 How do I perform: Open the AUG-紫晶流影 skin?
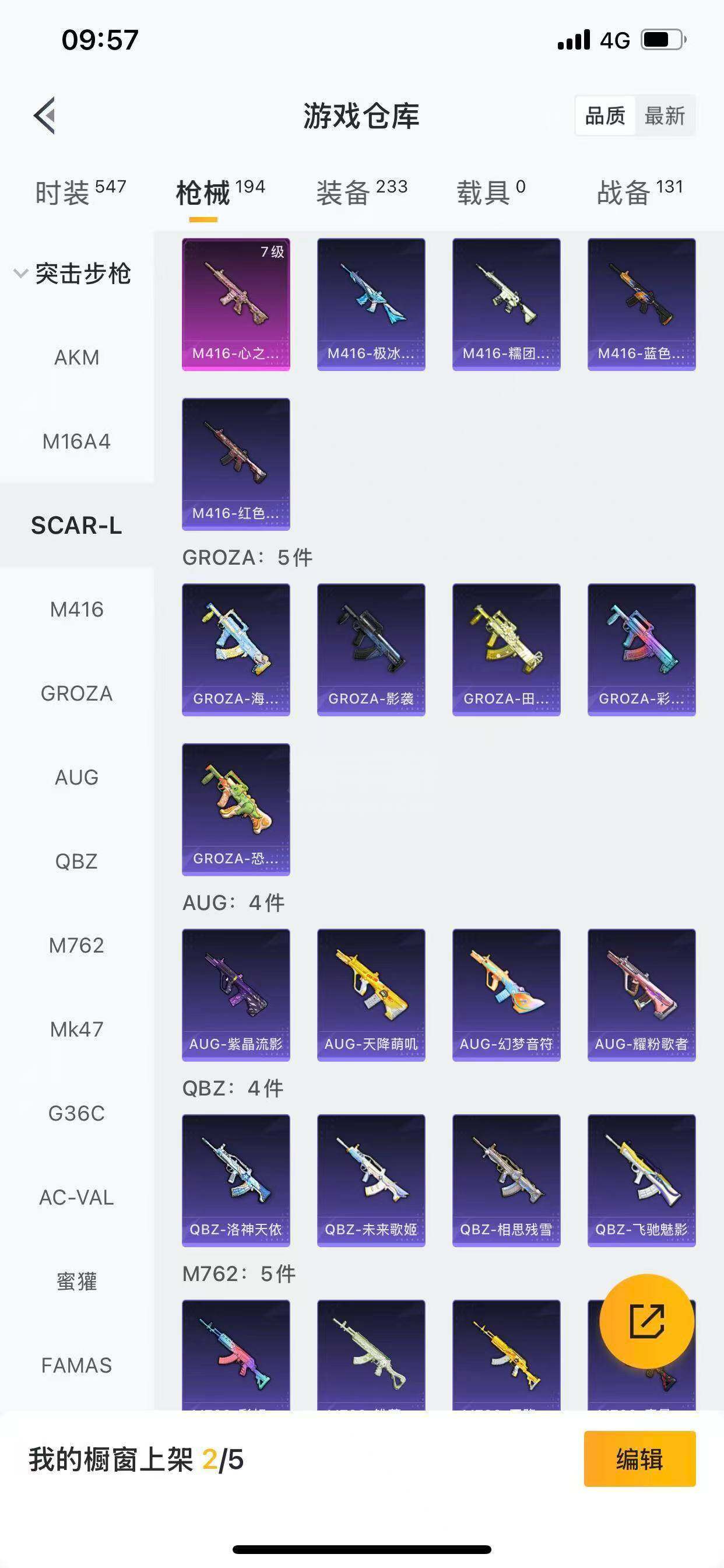[236, 995]
